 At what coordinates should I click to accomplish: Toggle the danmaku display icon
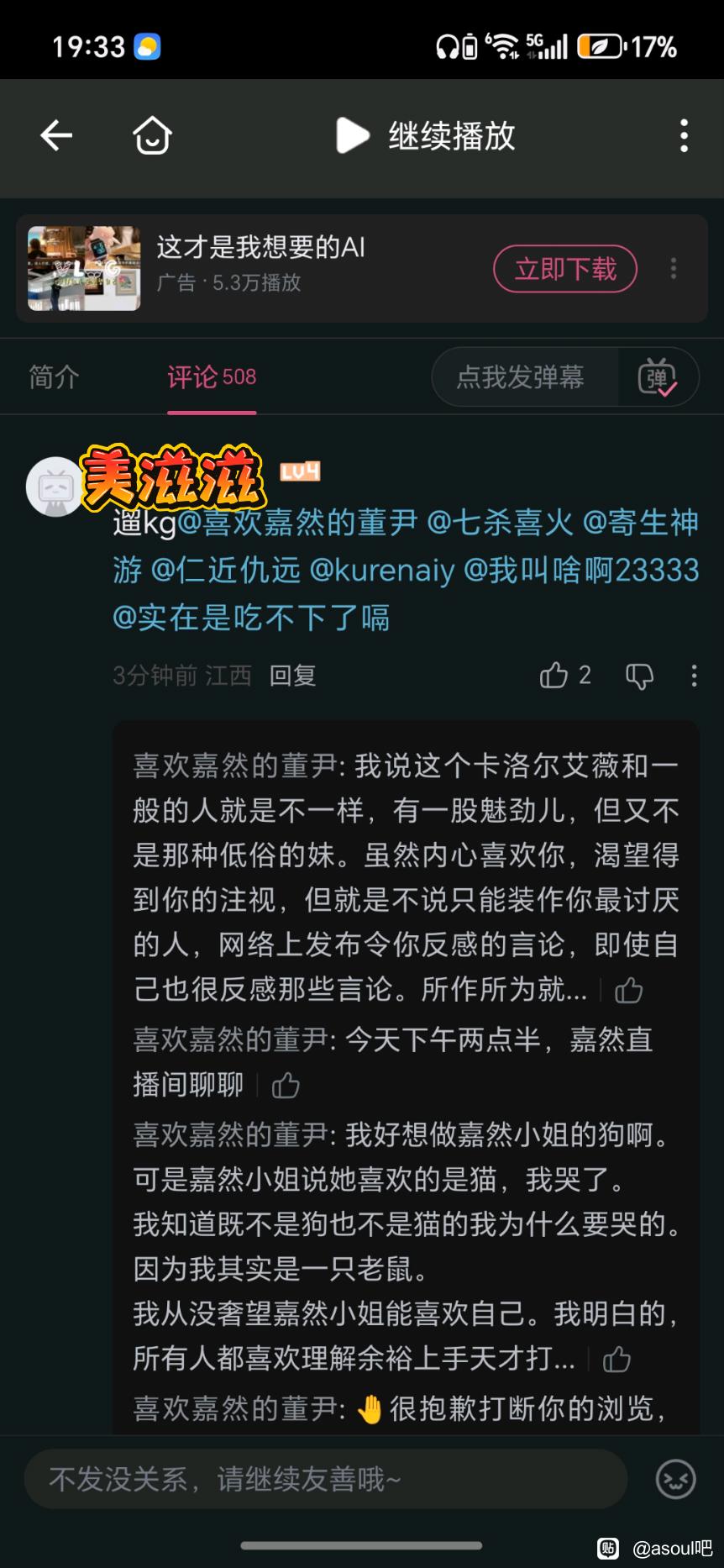click(658, 377)
